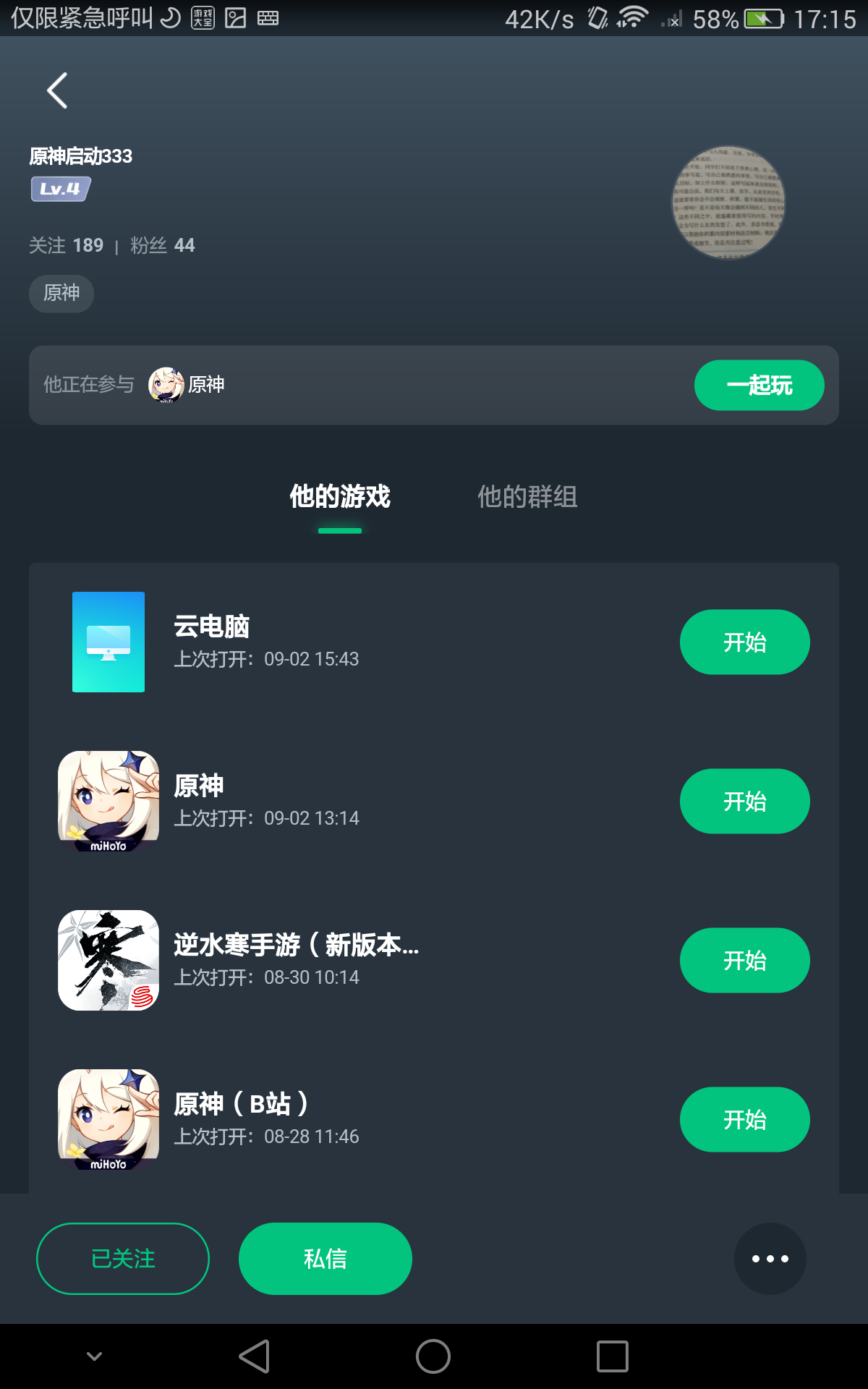868x1389 pixels.
Task: Tap the 已关注 button
Action: point(123,1259)
